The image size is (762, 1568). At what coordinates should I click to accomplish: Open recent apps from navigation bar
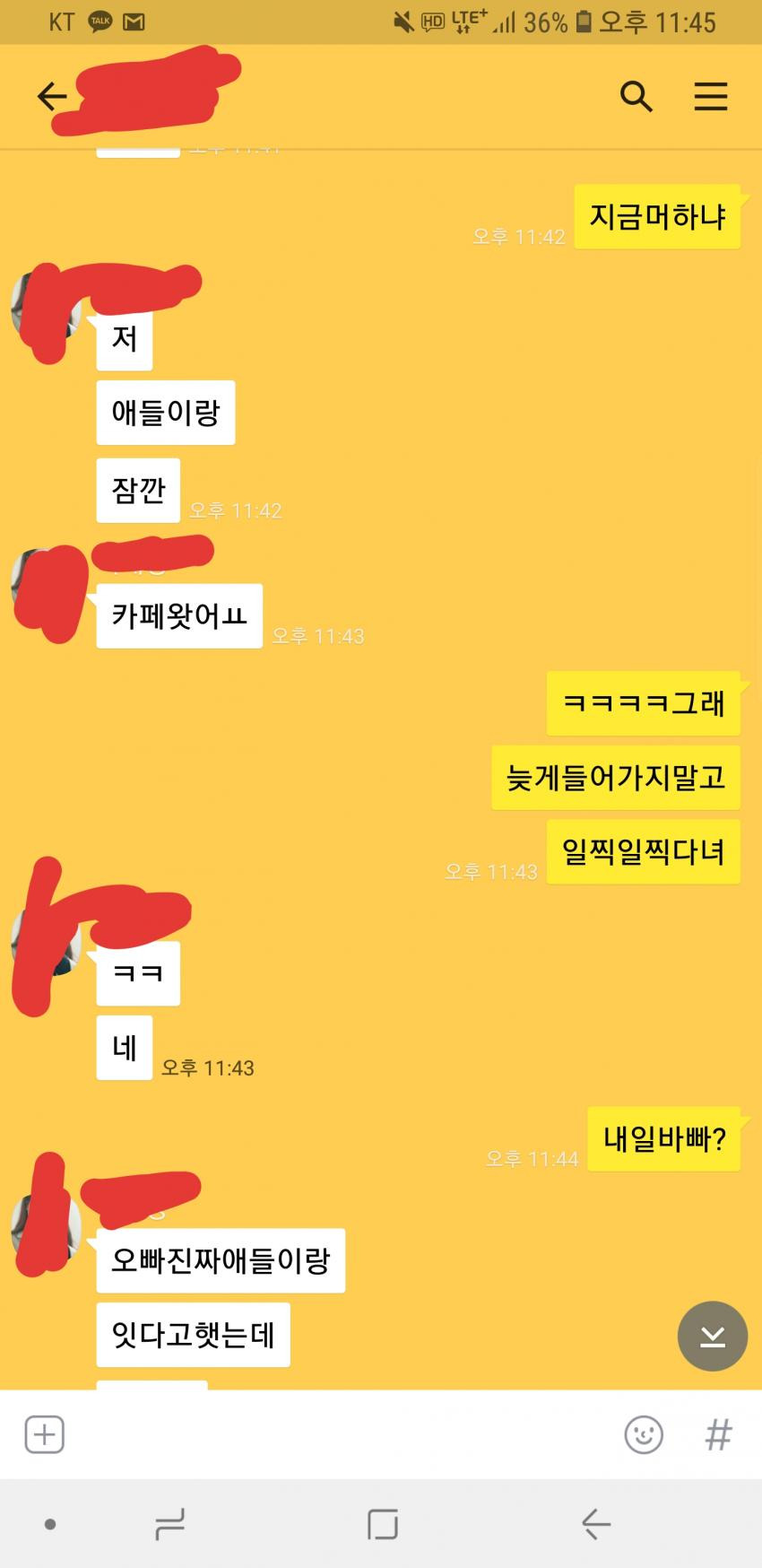click(169, 1523)
